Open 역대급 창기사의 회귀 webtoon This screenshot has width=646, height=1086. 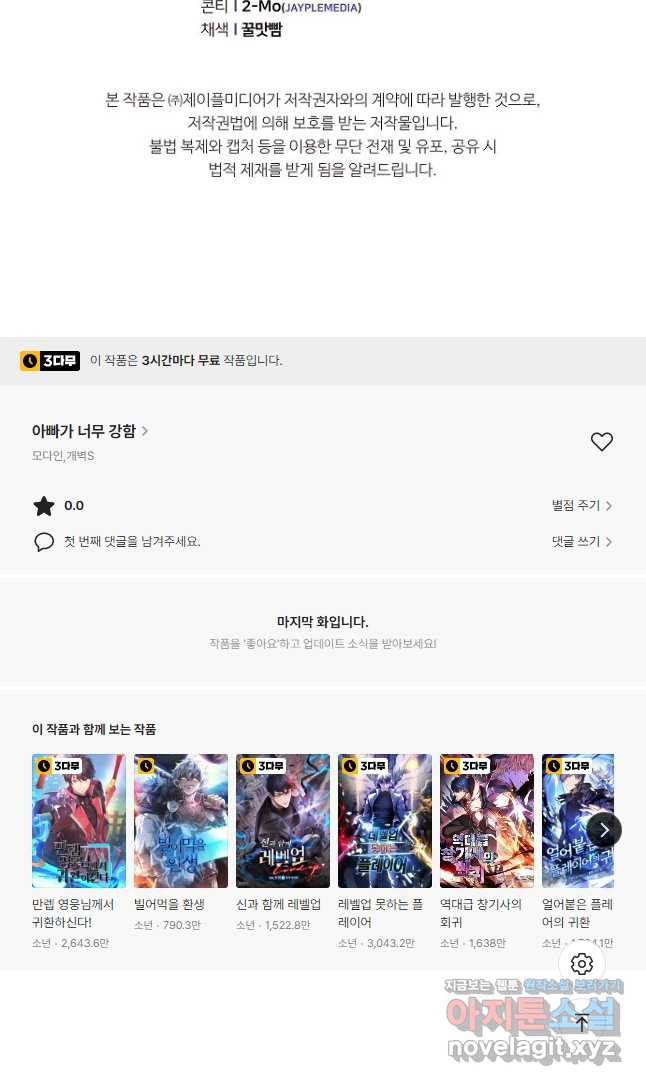tap(487, 821)
